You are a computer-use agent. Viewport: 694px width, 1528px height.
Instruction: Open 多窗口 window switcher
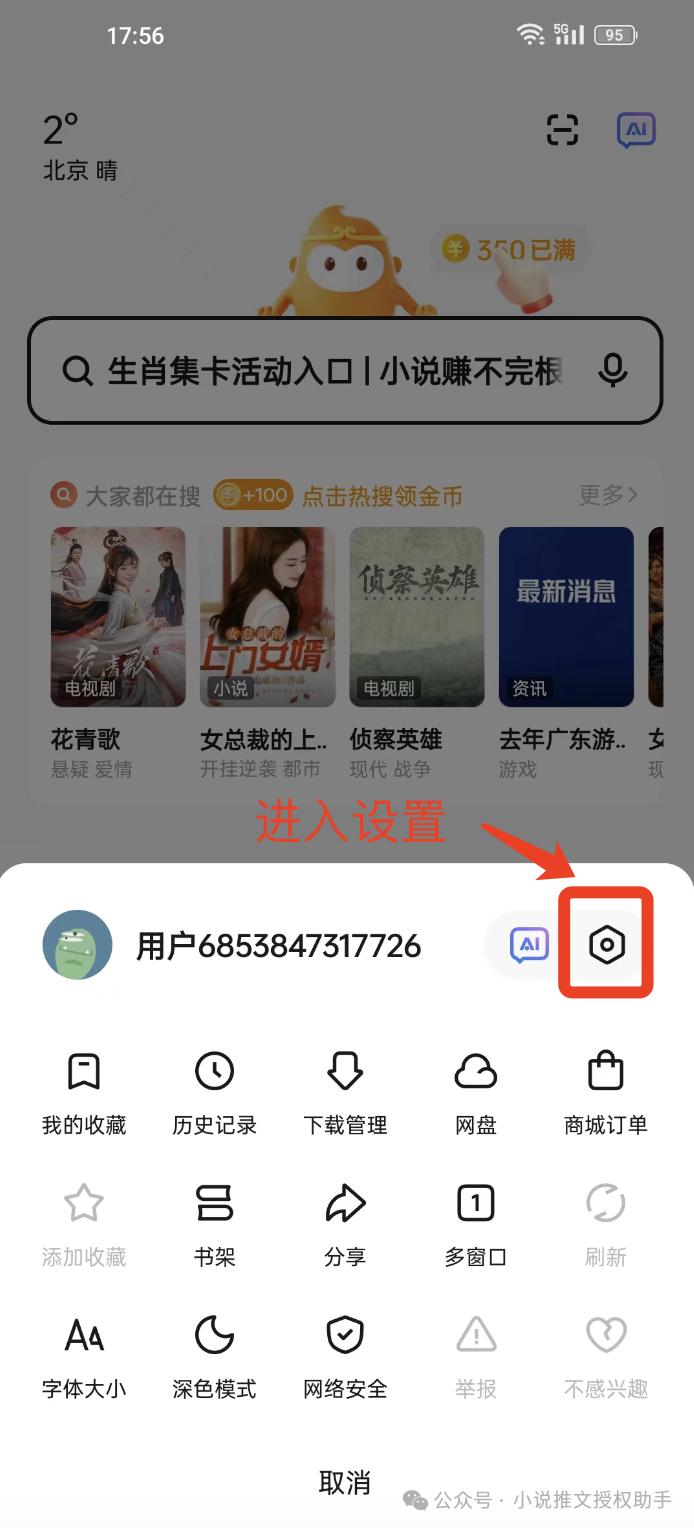point(476,1224)
